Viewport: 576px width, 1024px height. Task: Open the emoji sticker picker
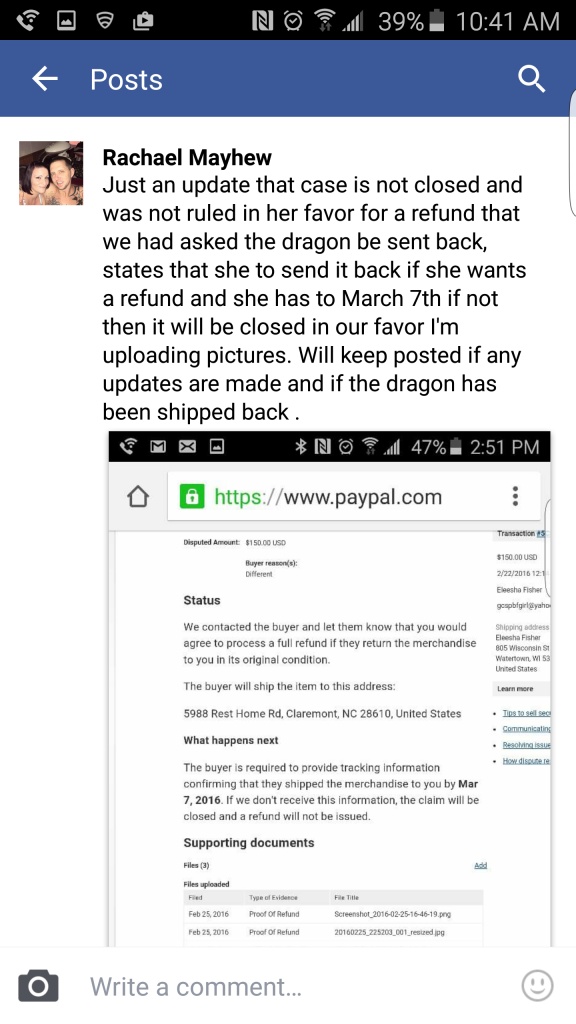pos(537,985)
